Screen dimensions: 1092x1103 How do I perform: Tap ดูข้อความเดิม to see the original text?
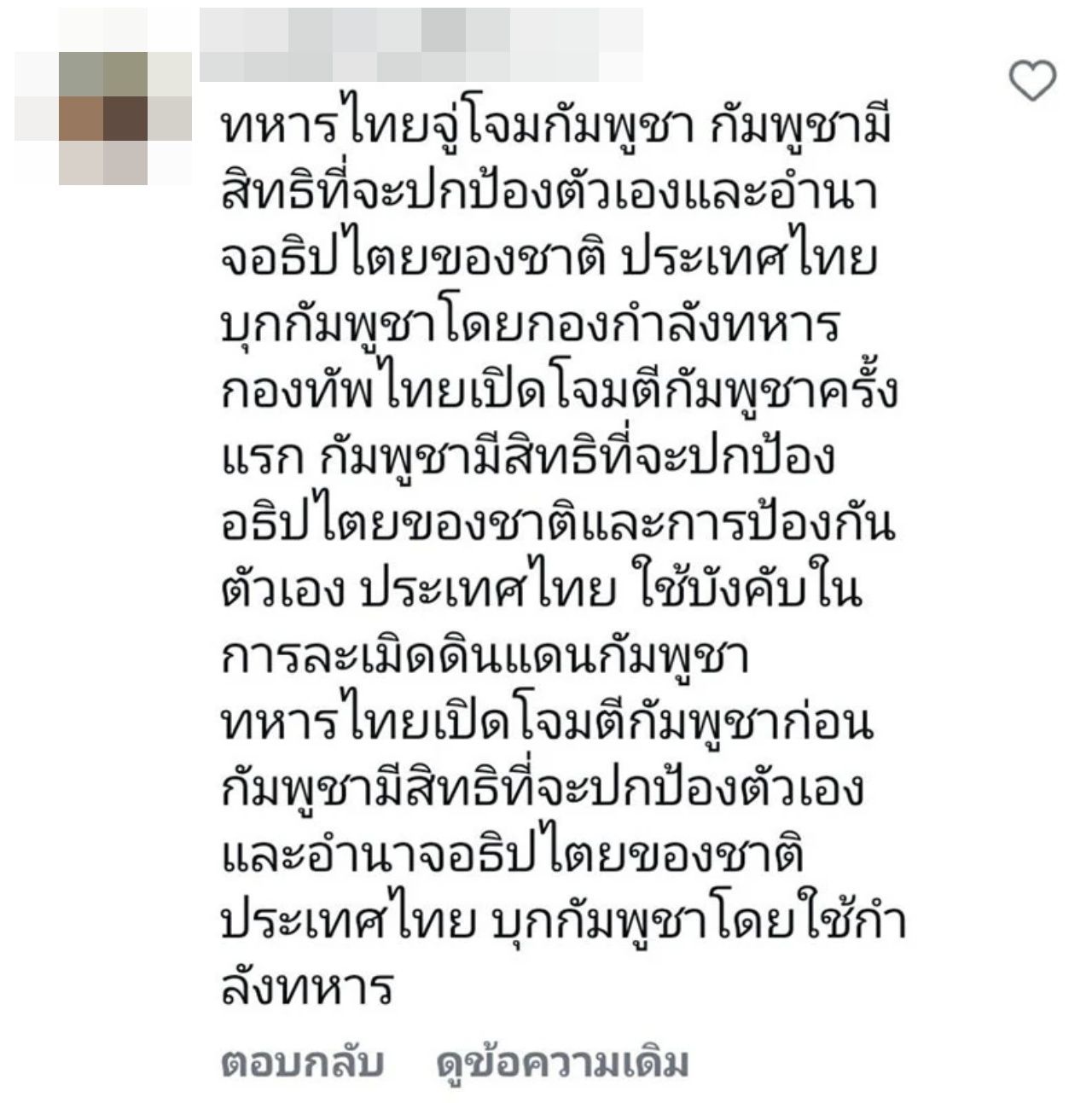tap(561, 1063)
